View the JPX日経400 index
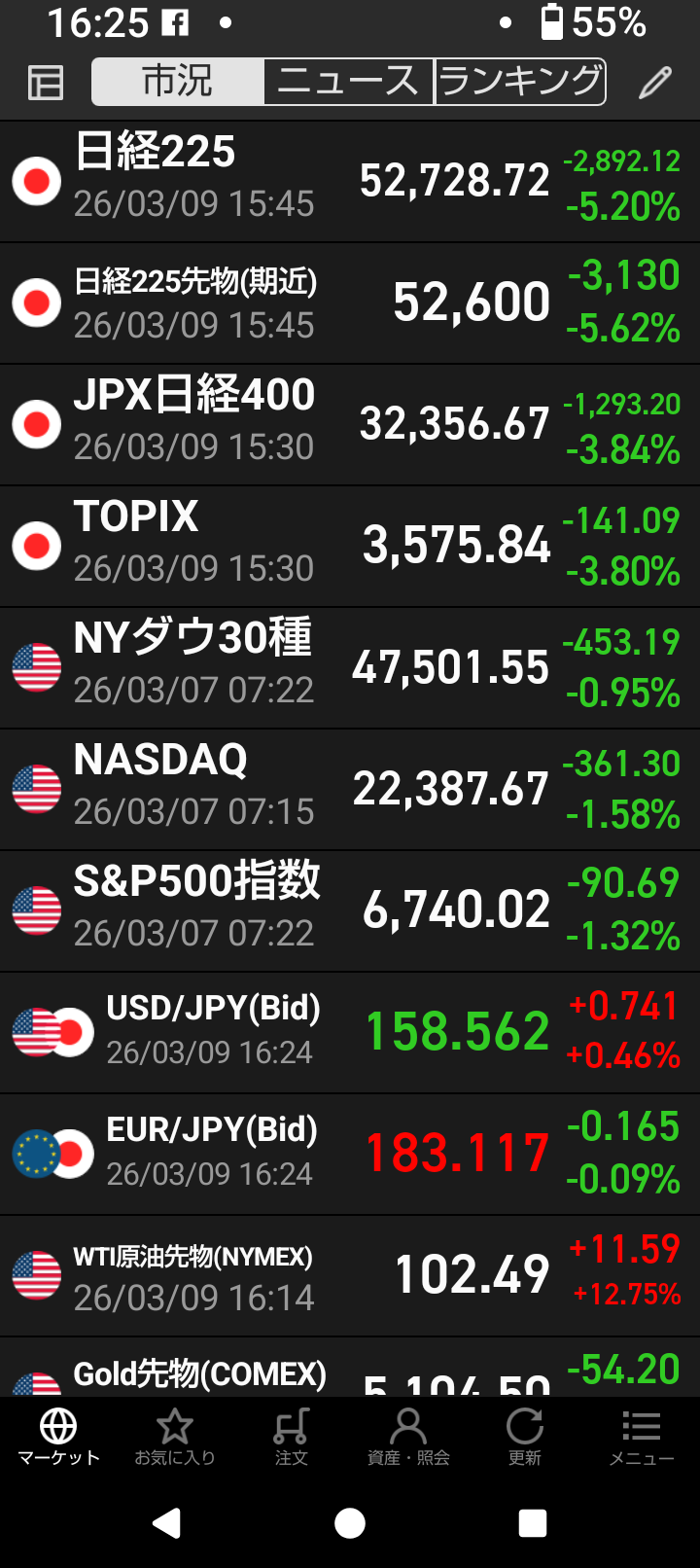 pyautogui.click(x=350, y=424)
